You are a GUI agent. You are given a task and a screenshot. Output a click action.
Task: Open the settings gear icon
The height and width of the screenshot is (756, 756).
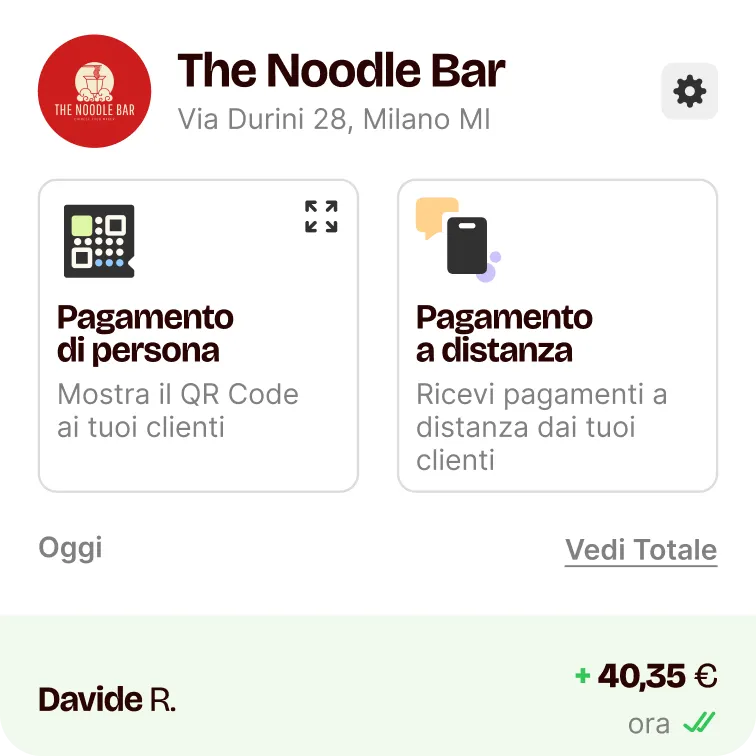tap(689, 92)
